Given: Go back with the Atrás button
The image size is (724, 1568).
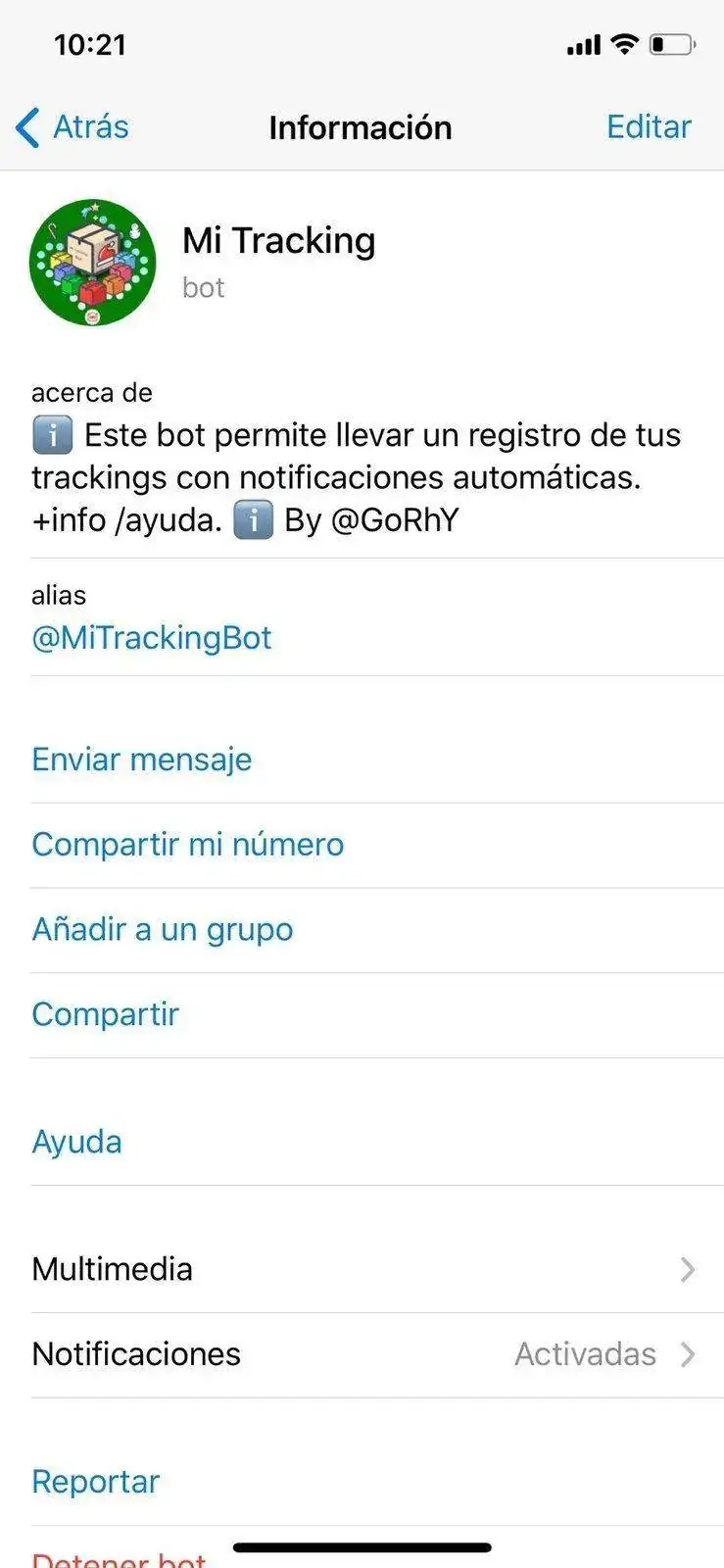Looking at the screenshot, I should (x=73, y=127).
